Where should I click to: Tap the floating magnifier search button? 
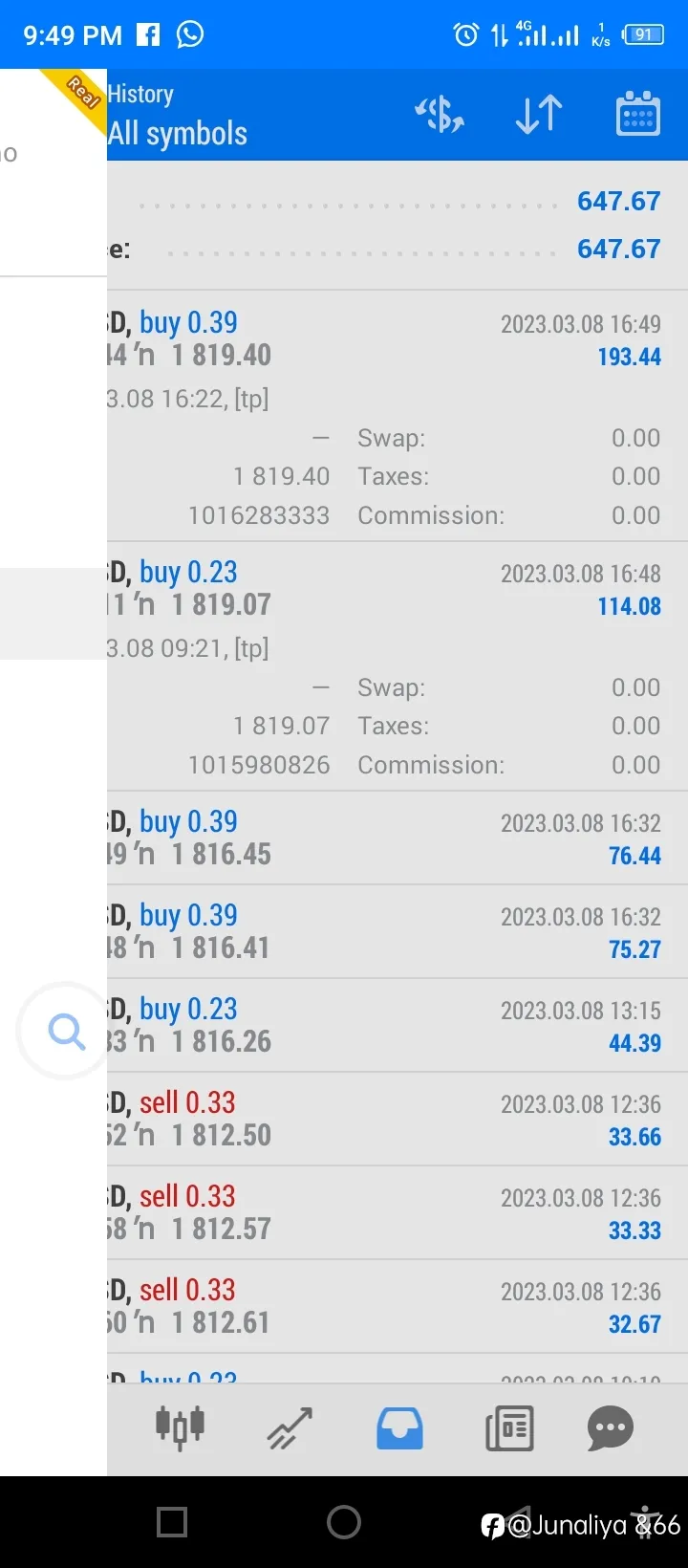66,1031
